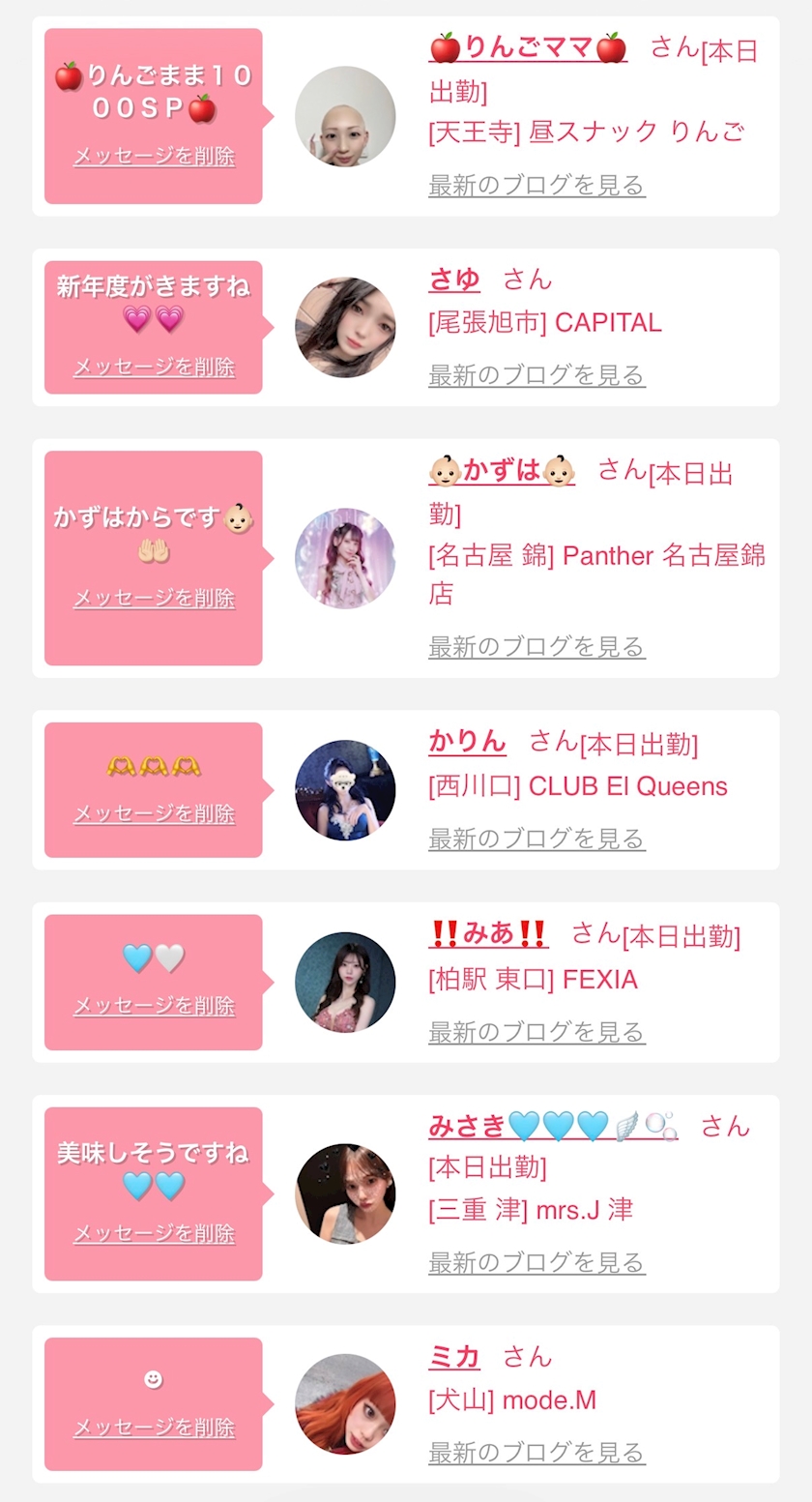Delete the message in かりん's row

pyautogui.click(x=154, y=813)
